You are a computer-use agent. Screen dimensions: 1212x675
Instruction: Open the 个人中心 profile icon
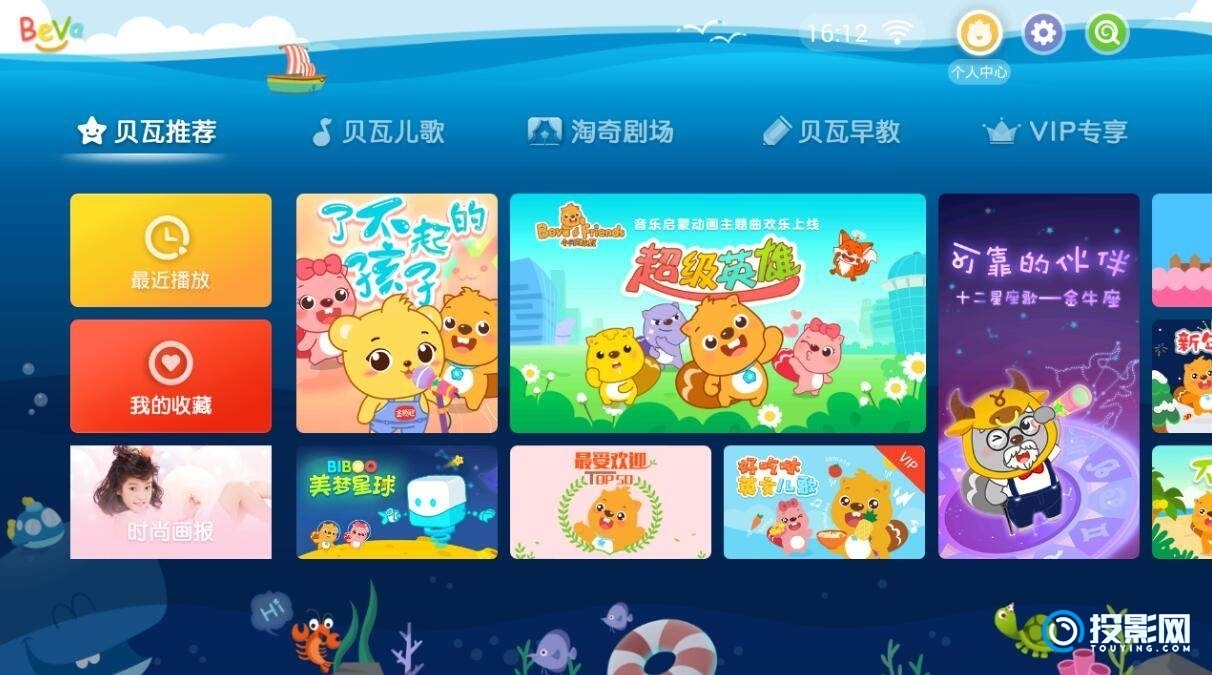pos(979,34)
